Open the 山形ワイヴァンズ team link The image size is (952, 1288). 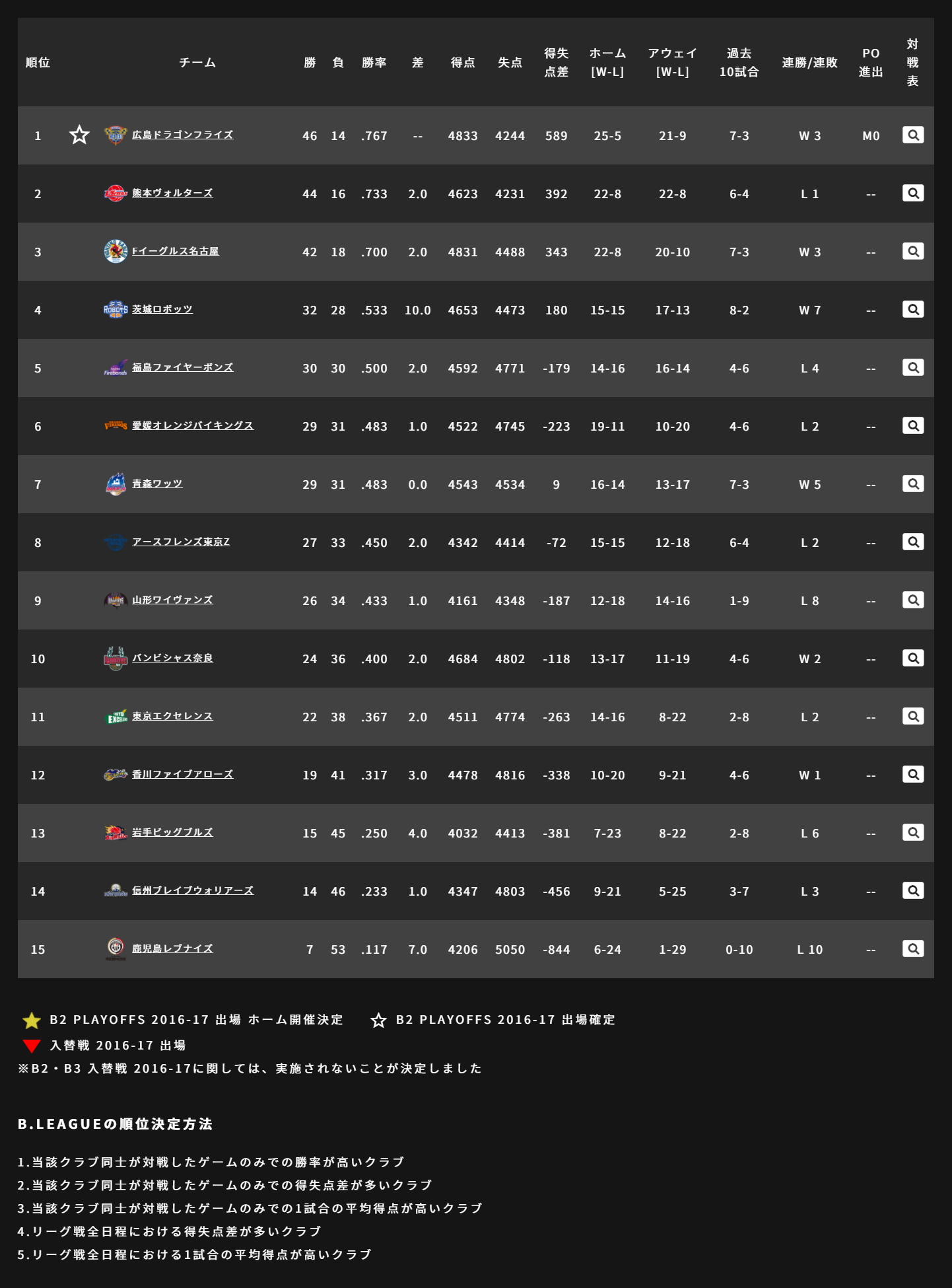(x=172, y=600)
